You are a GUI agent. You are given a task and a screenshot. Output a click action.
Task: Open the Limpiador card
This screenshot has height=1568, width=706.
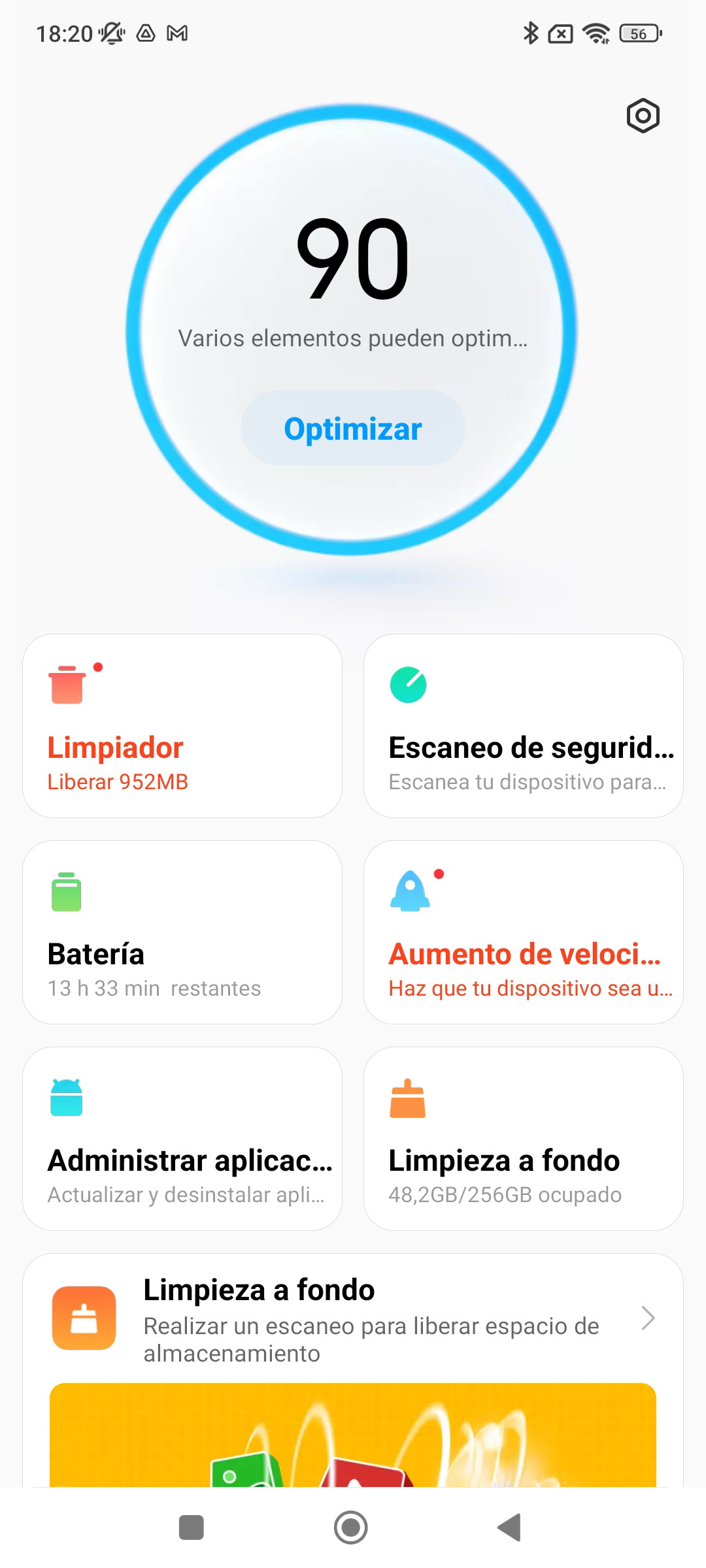pyautogui.click(x=182, y=726)
